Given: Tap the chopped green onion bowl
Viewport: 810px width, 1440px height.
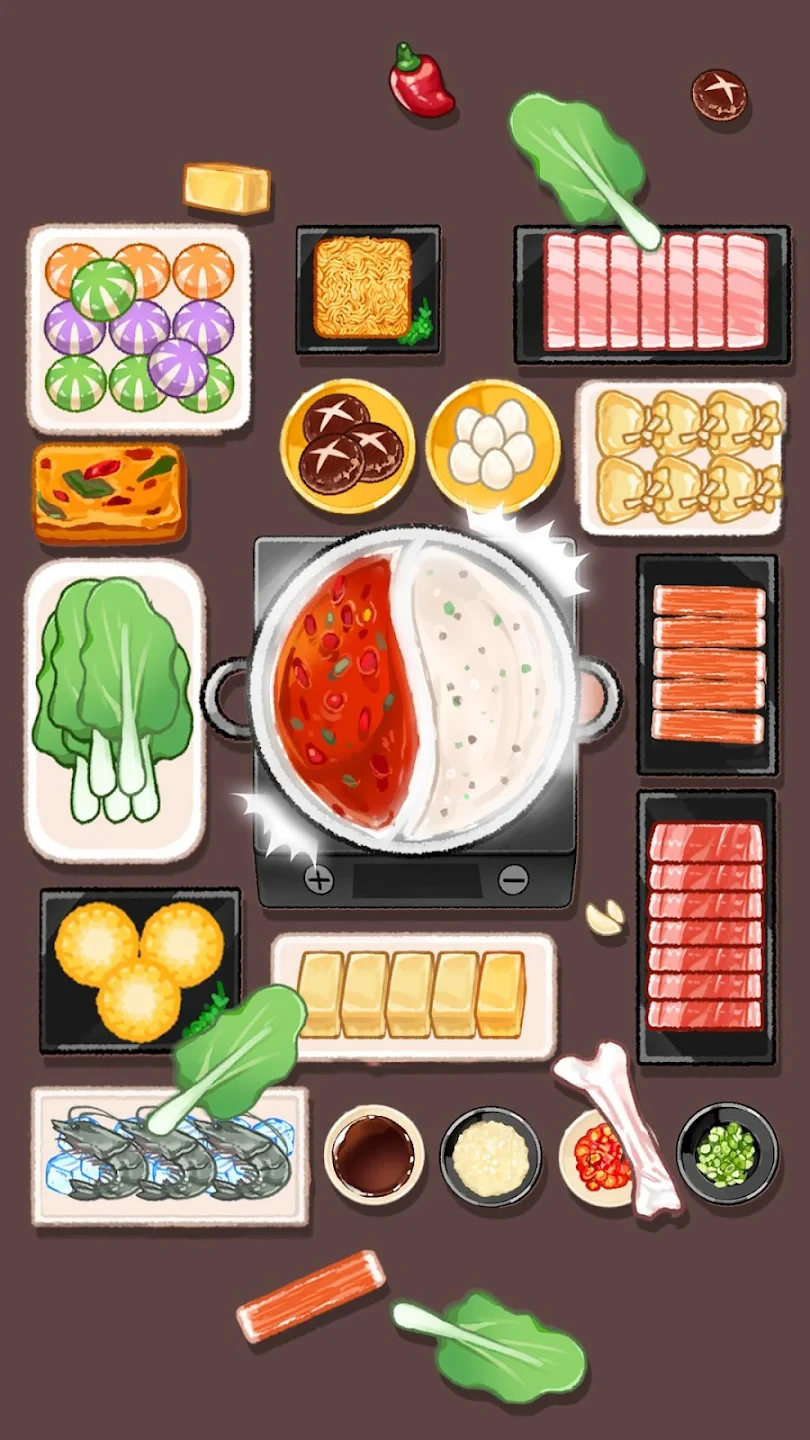Looking at the screenshot, I should pyautogui.click(x=727, y=1153).
